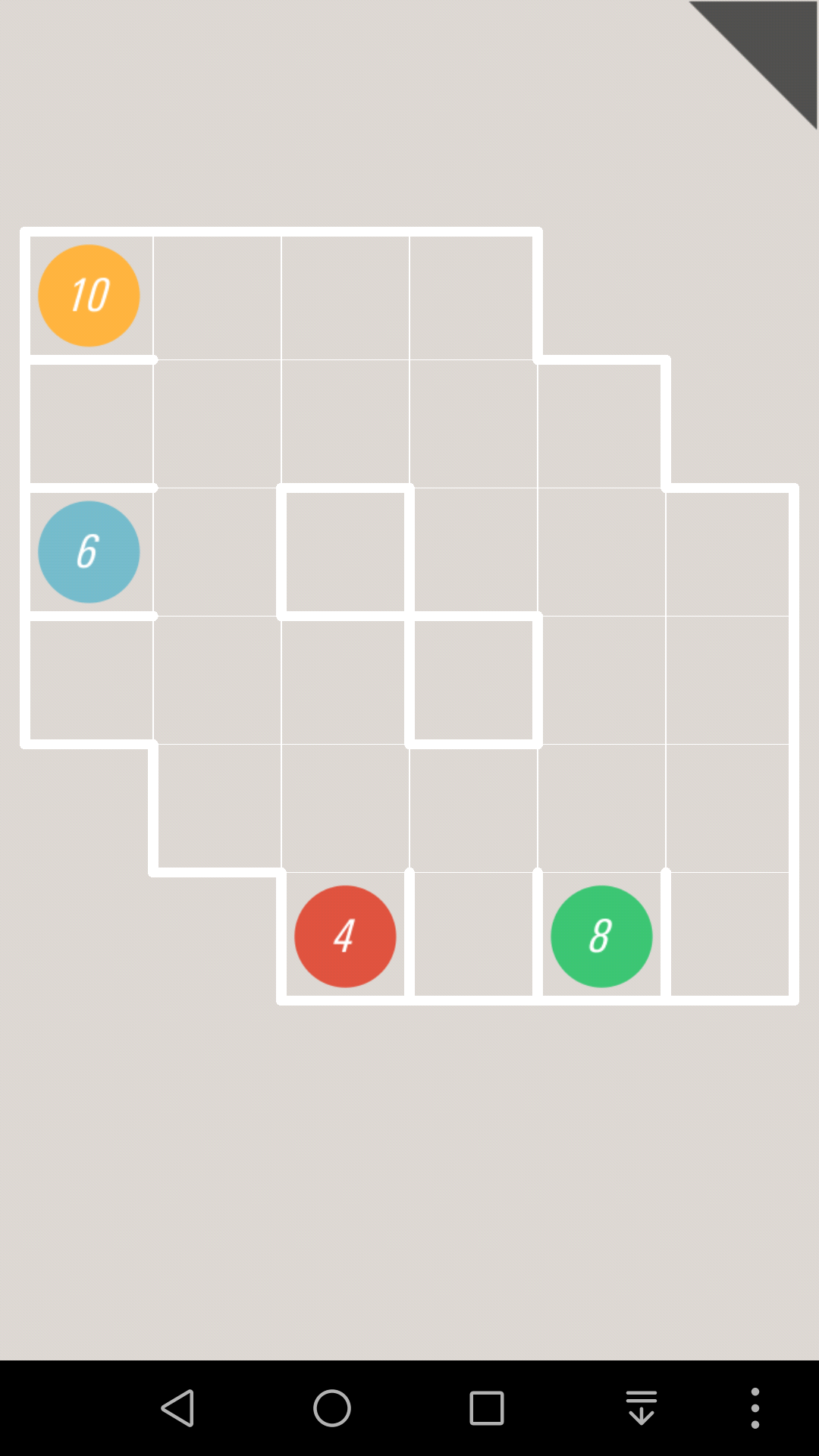
Task: Select the orange circle numbered 10
Action: click(89, 296)
